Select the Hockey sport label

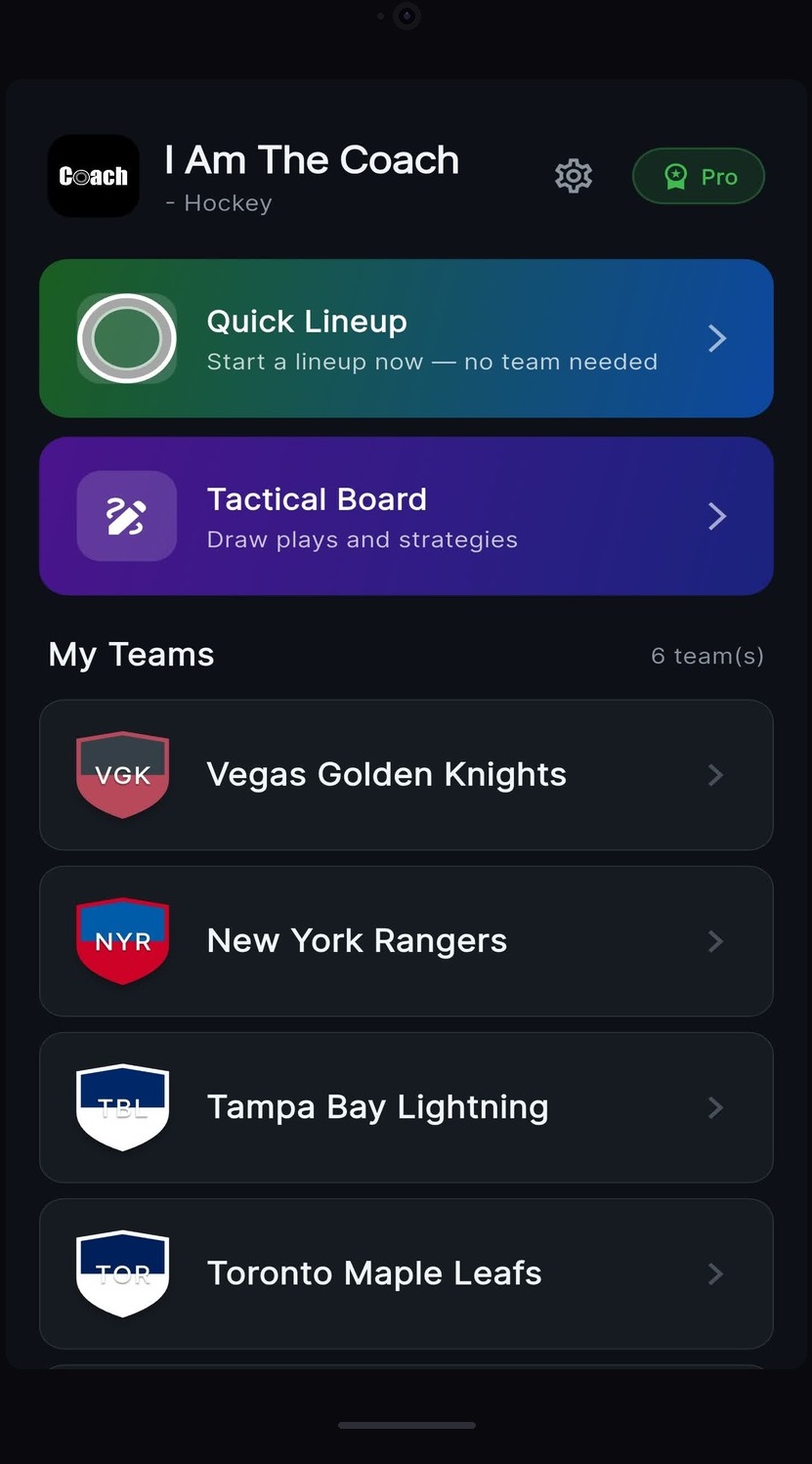219,202
